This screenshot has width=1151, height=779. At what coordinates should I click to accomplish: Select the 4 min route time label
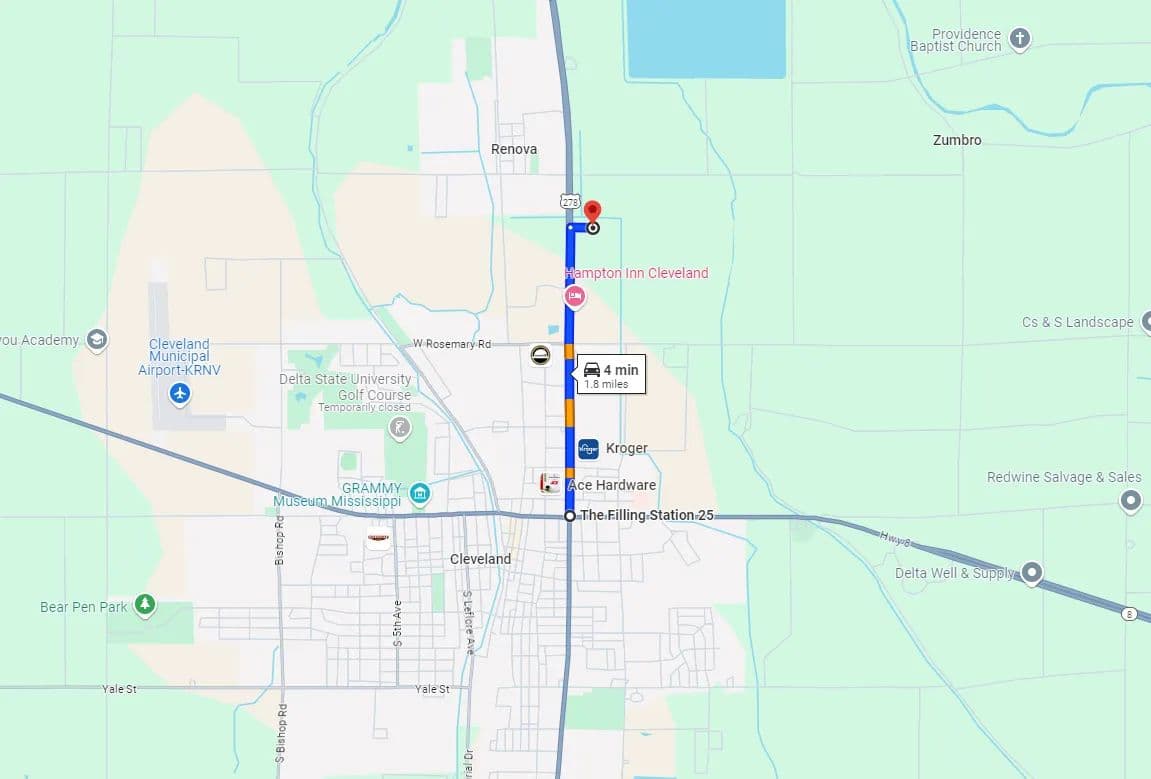610,374
